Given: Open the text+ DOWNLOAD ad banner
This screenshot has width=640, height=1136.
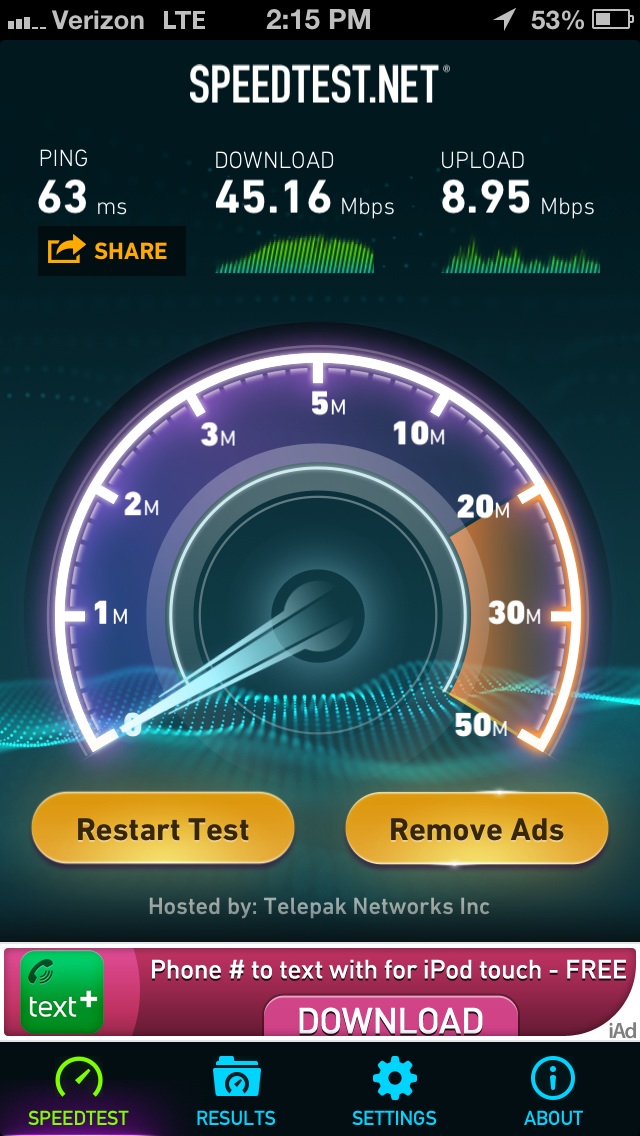Looking at the screenshot, I should [320, 992].
